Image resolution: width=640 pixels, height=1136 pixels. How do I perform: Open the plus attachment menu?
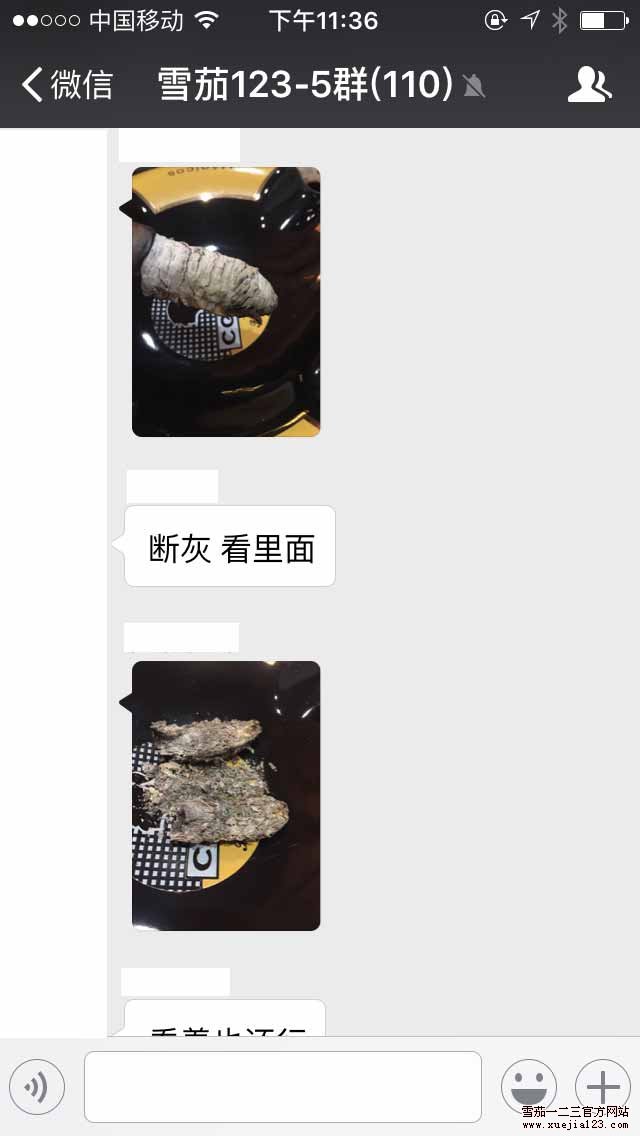pyautogui.click(x=602, y=1084)
